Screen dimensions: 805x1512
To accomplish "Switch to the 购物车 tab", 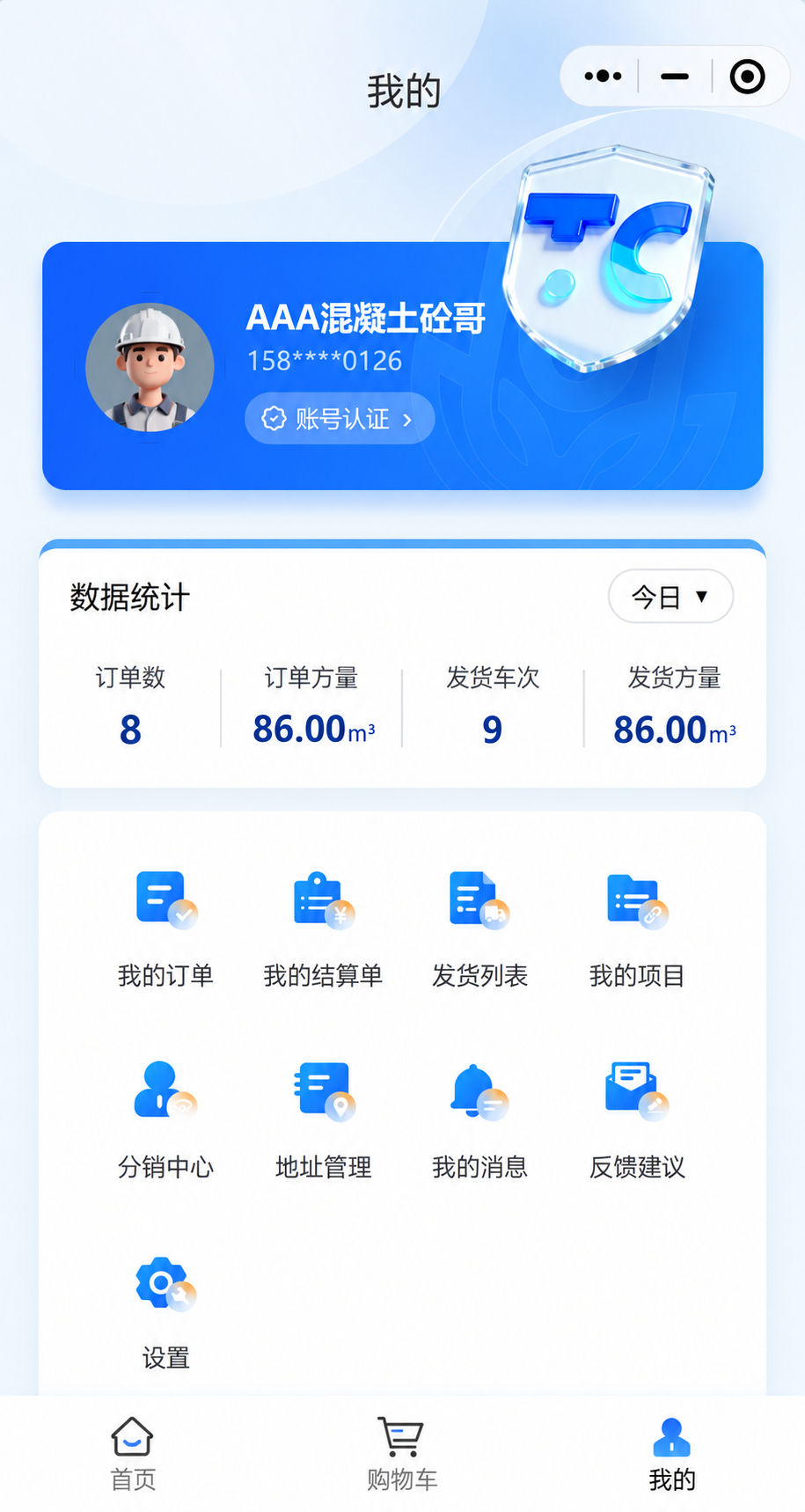I will click(x=402, y=1454).
